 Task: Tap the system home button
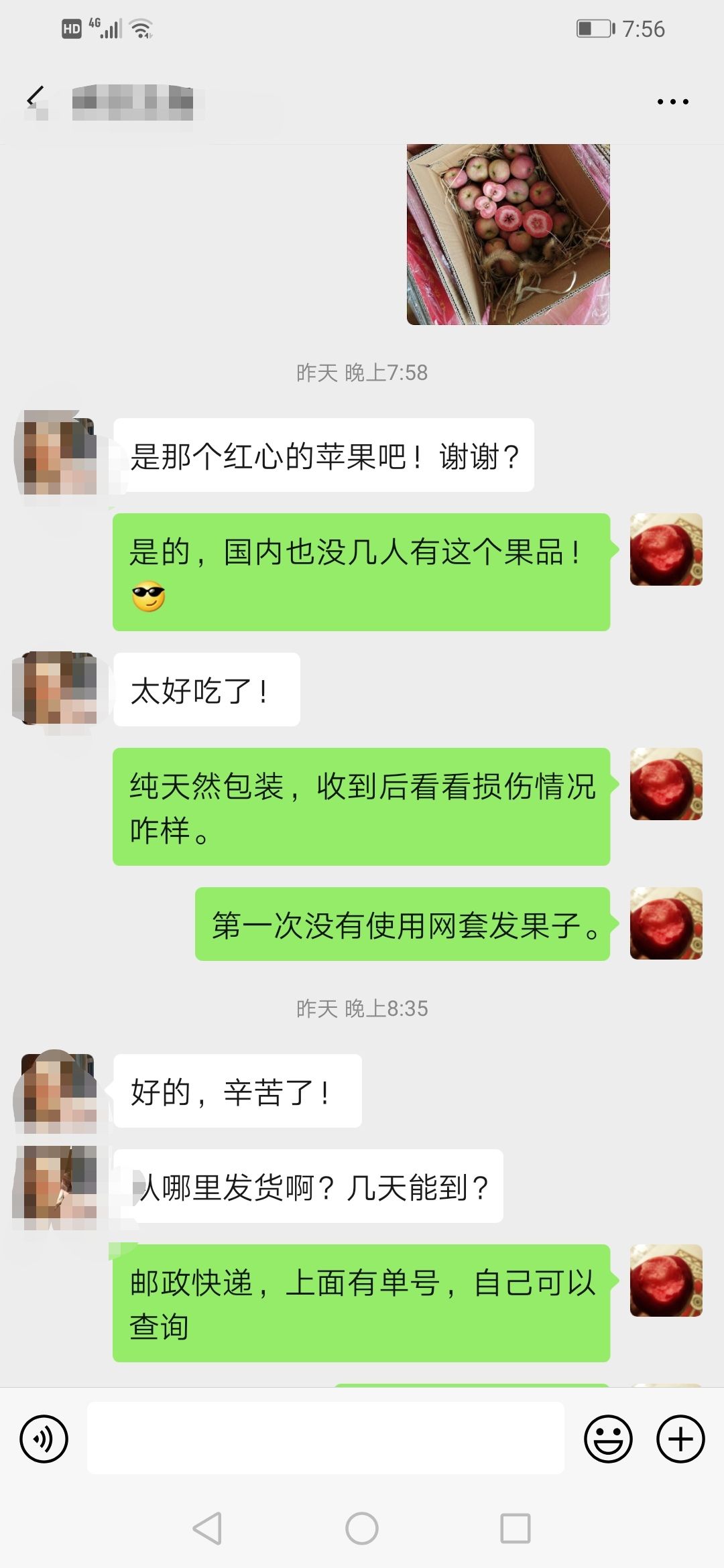[x=362, y=1528]
